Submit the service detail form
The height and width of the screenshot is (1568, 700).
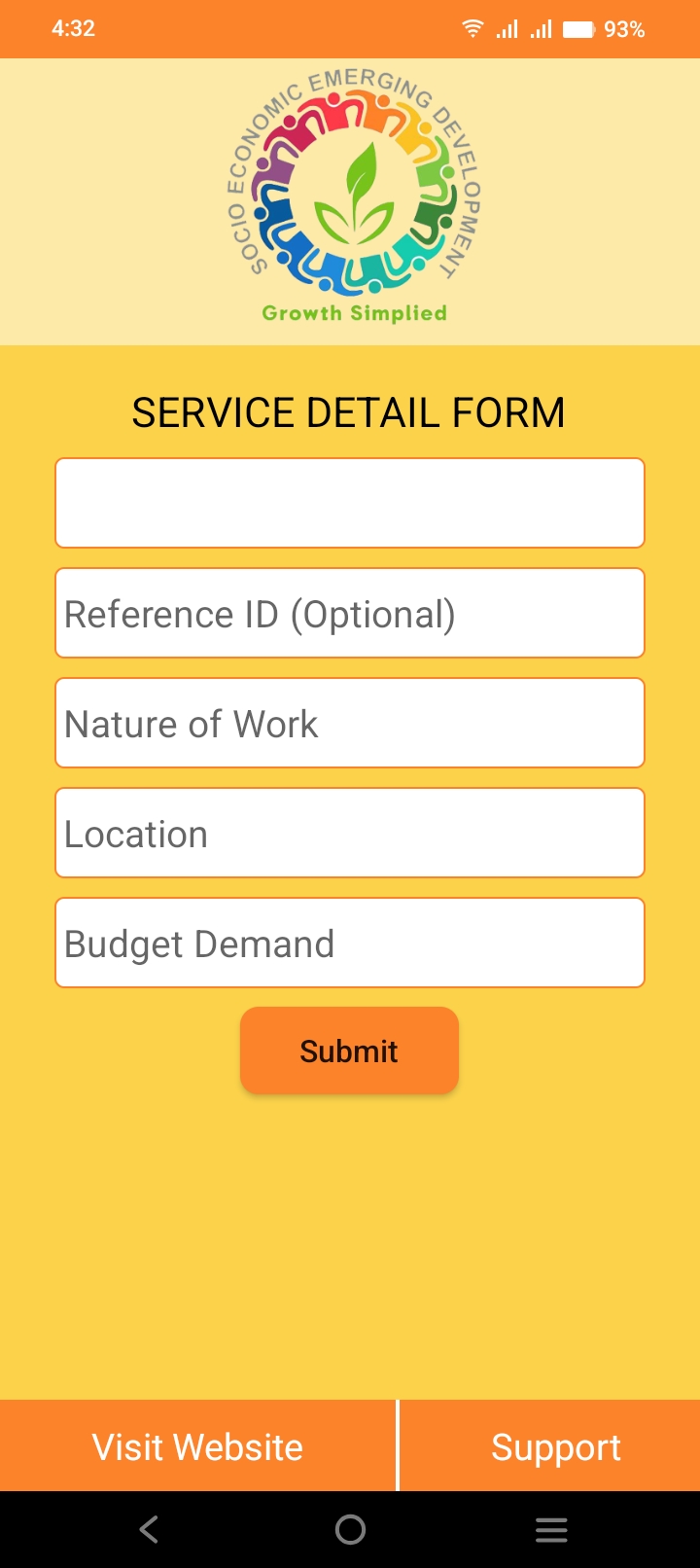(x=349, y=1050)
